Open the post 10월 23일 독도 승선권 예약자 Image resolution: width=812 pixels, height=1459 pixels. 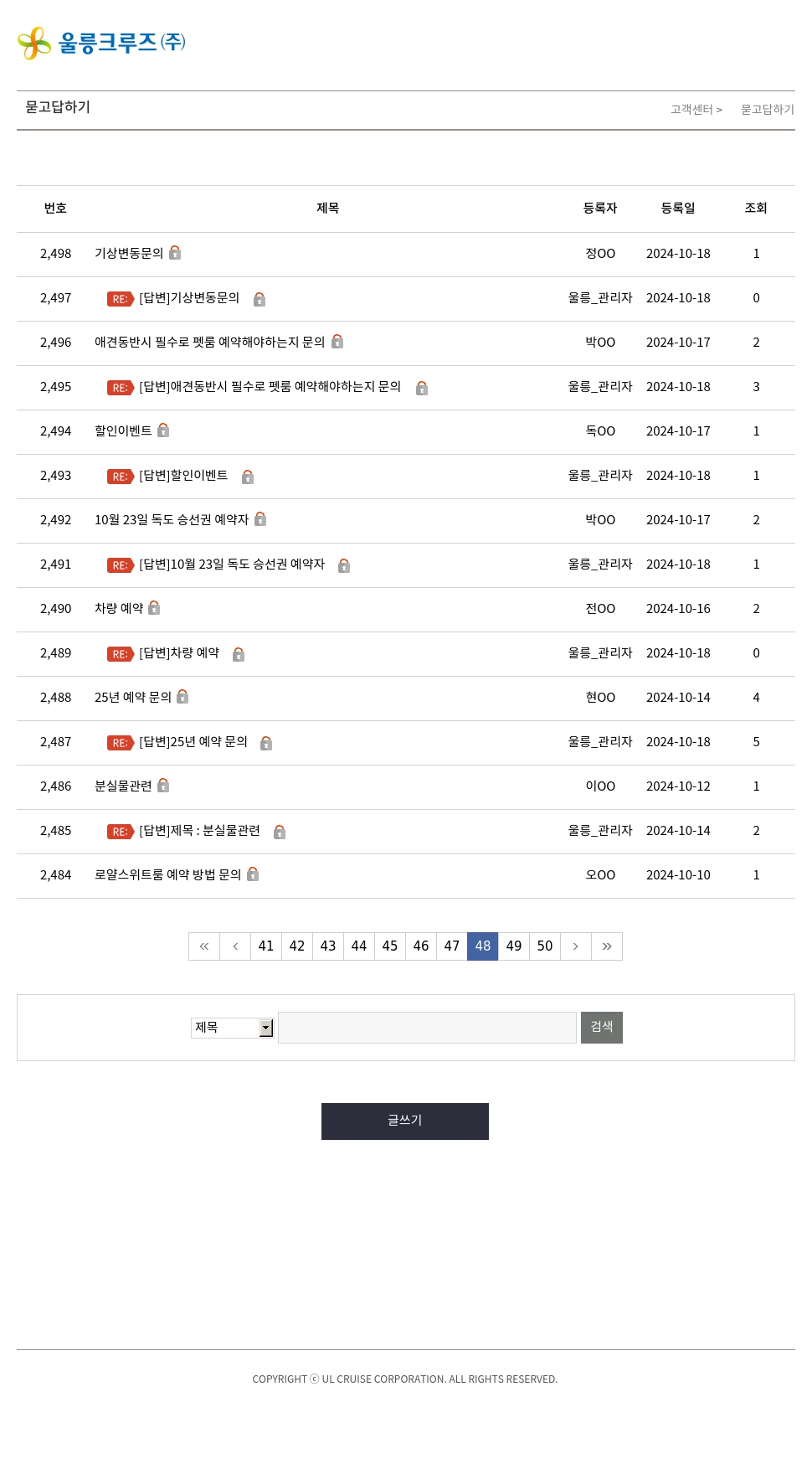(172, 519)
